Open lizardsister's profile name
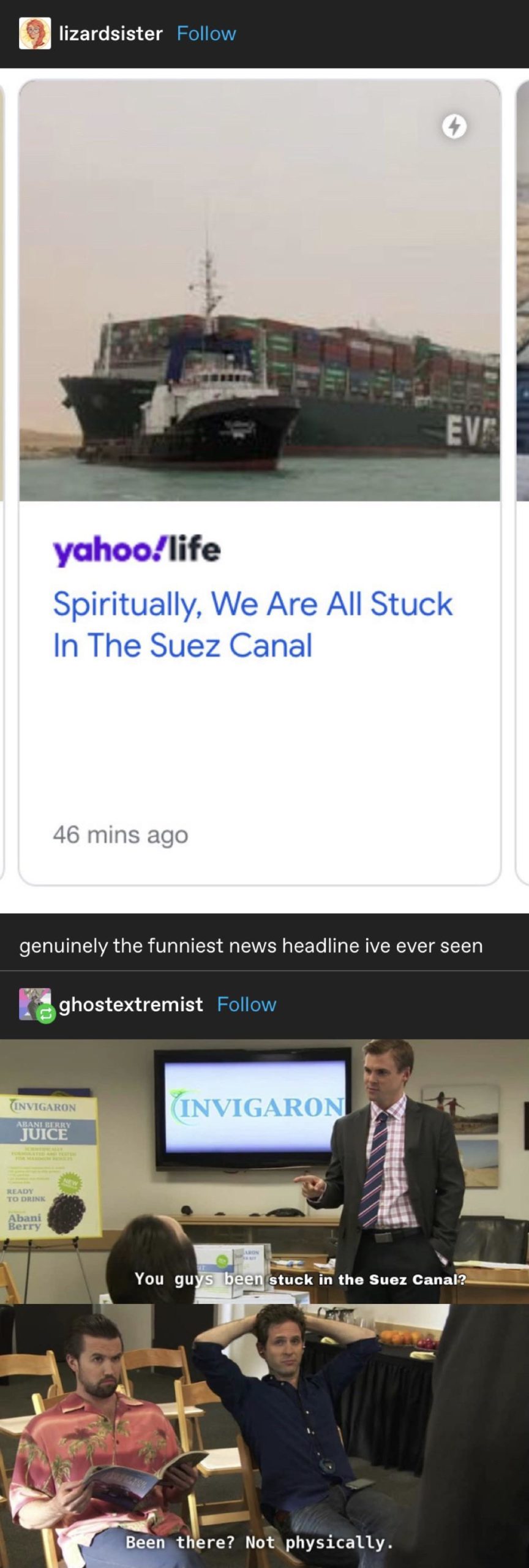Viewport: 529px width, 1568px height. tap(110, 33)
